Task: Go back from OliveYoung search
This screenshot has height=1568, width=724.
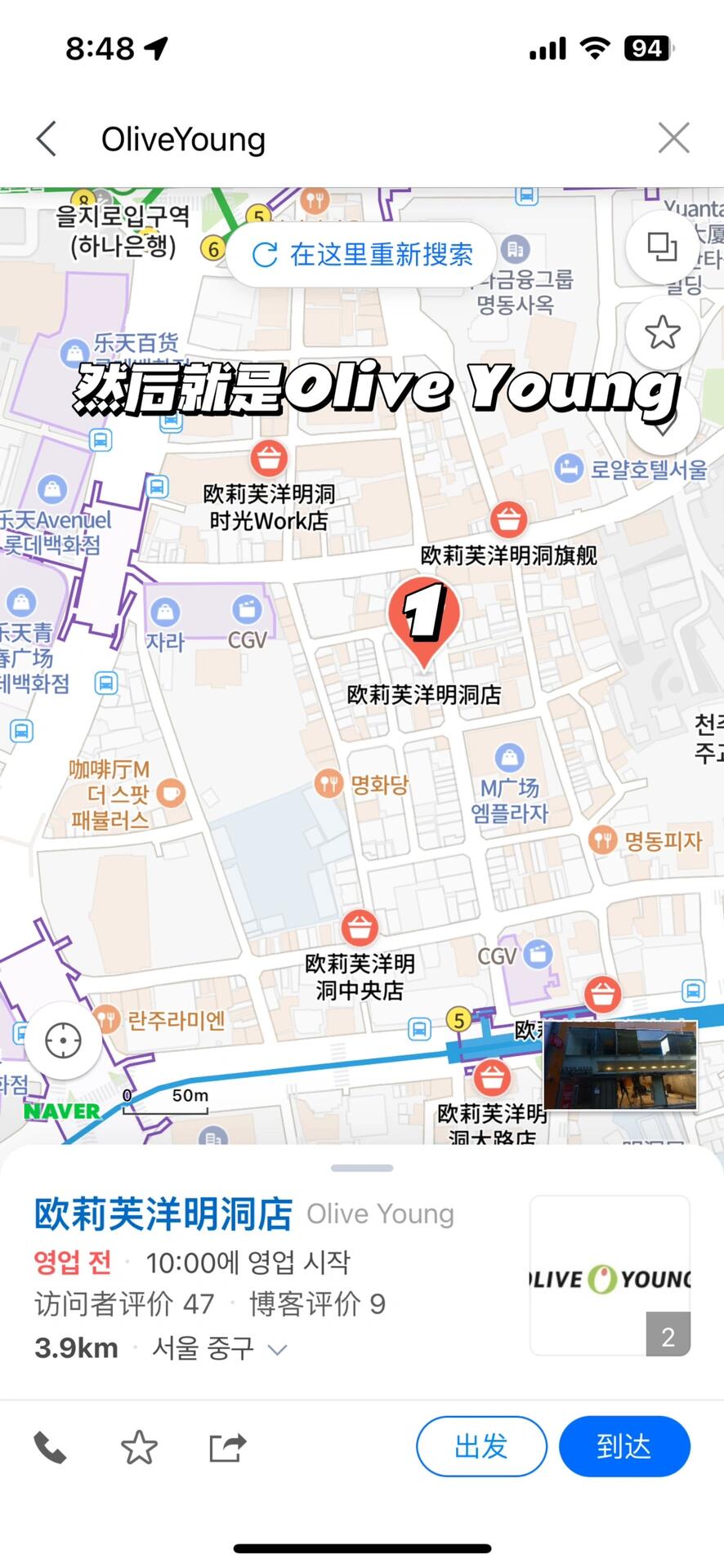Action: (47, 138)
